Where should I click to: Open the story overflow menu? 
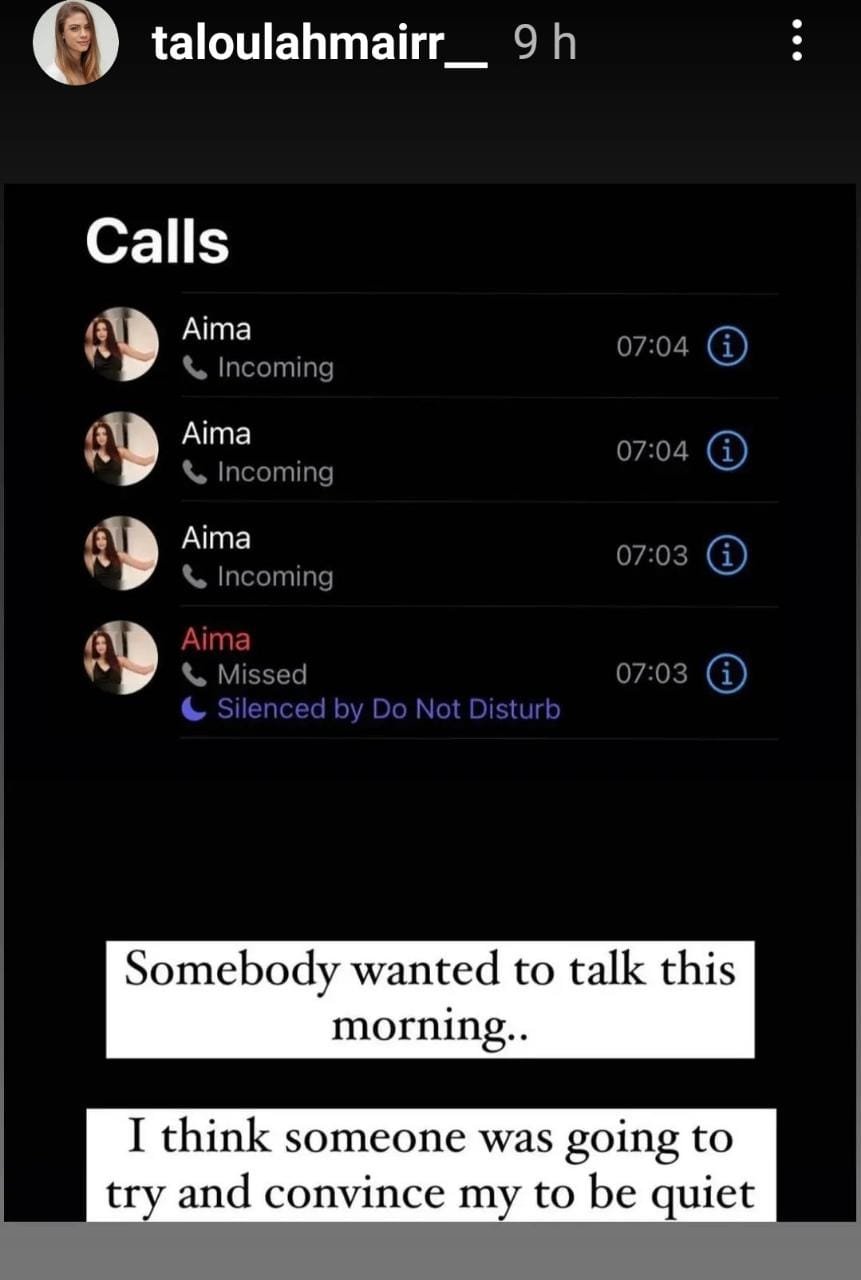[x=797, y=43]
